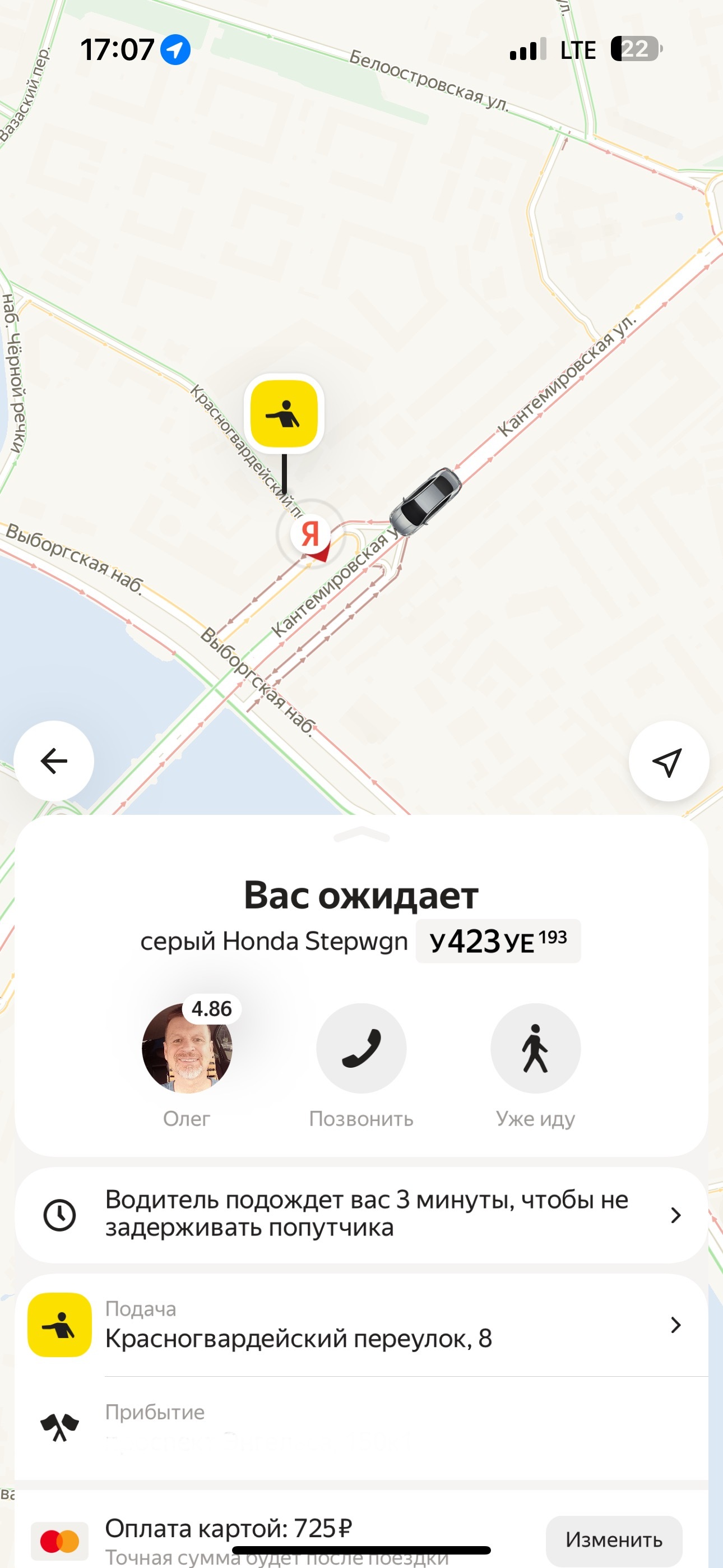Call the driver with Позвонить
The width and height of the screenshot is (723, 1568).
(361, 1048)
